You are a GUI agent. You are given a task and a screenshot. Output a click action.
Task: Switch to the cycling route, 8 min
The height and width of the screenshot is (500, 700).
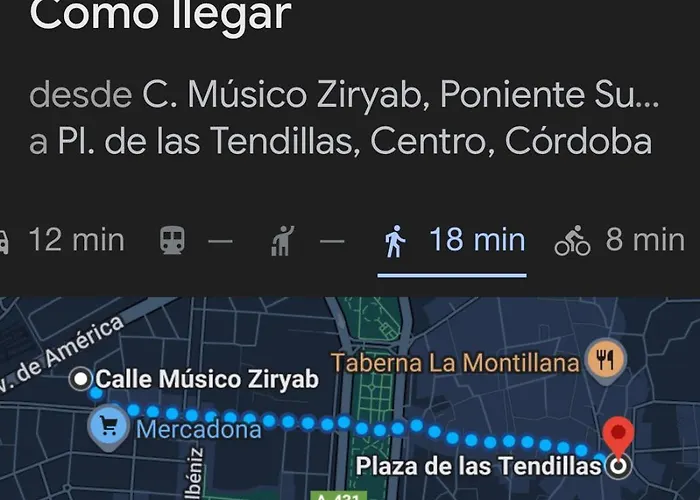point(620,240)
